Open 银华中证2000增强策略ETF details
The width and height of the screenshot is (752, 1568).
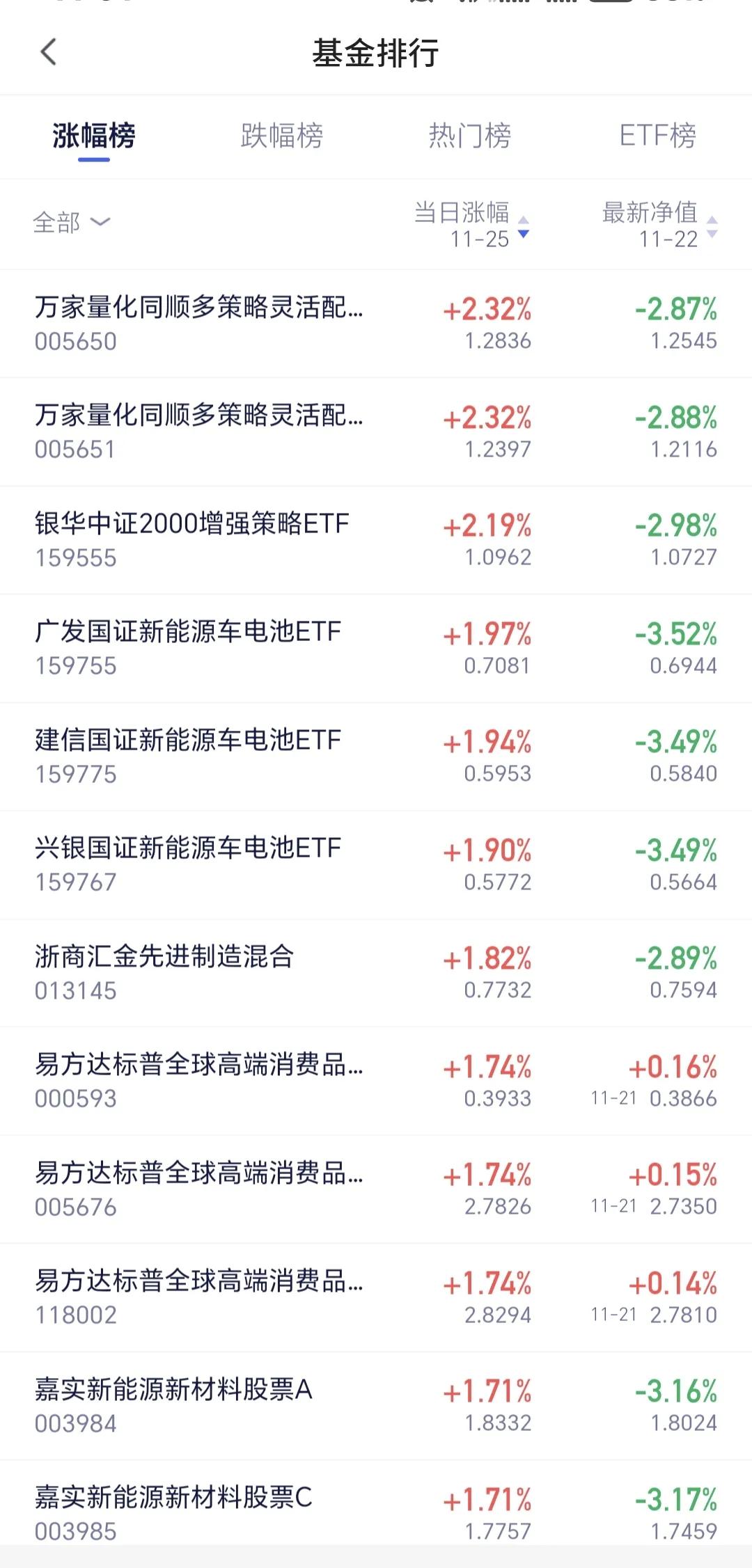(x=376, y=540)
